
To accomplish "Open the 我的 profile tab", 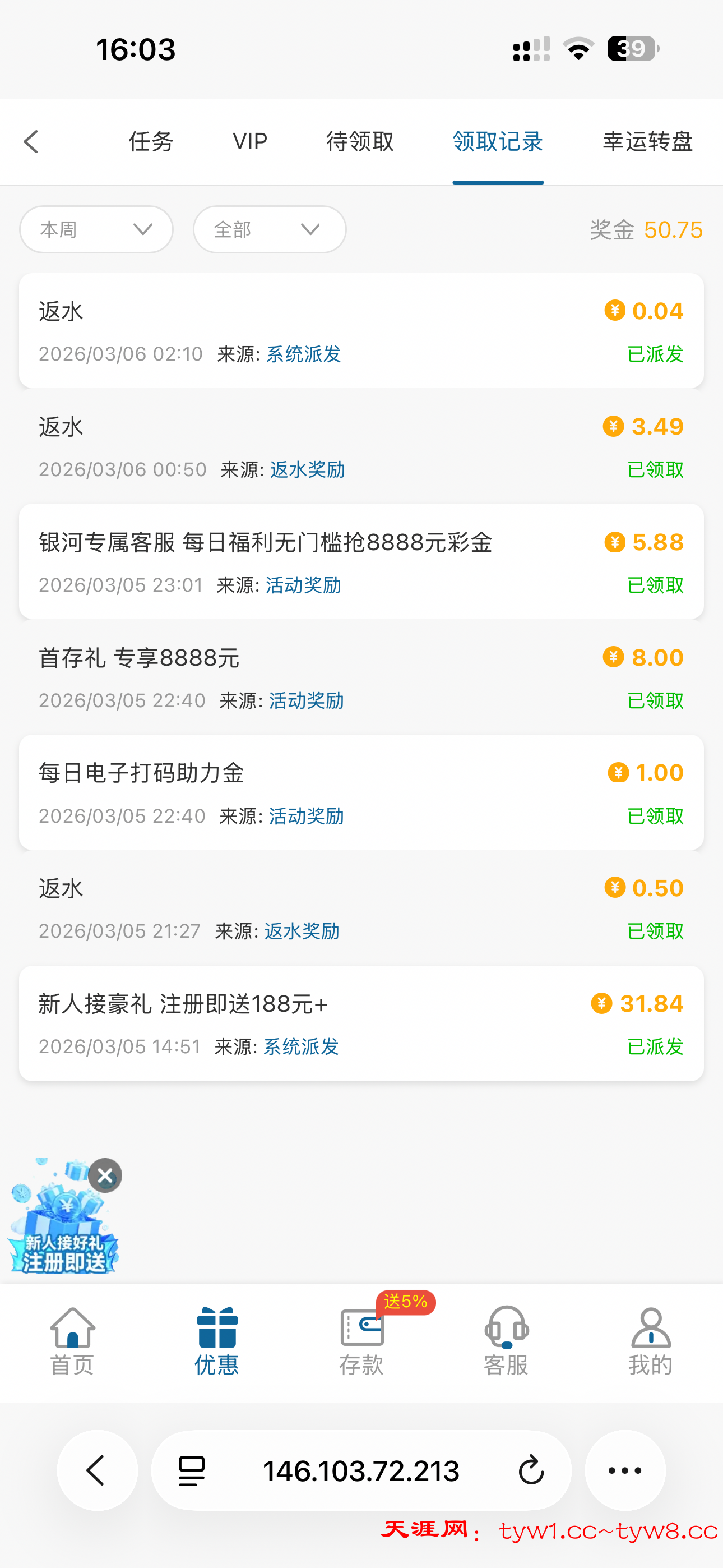I will pyautogui.click(x=650, y=1341).
